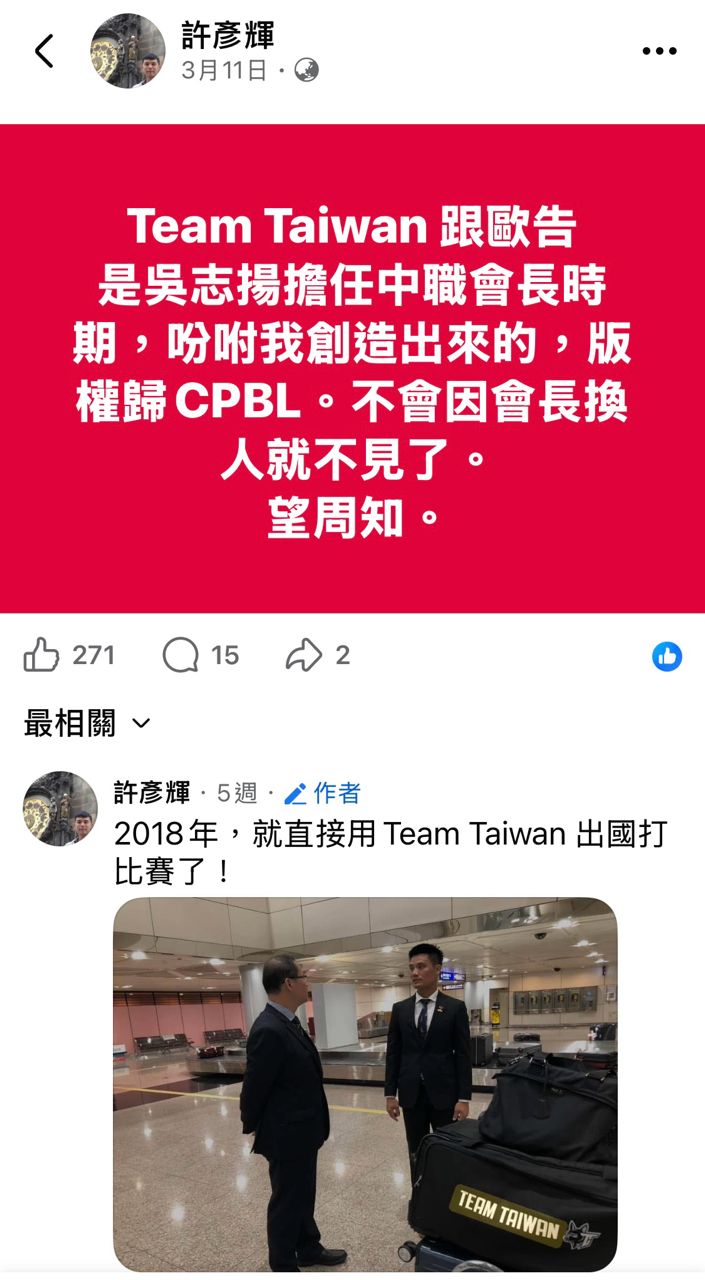This screenshot has width=705, height=1280.
Task: Open the three-dot overflow menu
Action: pos(659,51)
